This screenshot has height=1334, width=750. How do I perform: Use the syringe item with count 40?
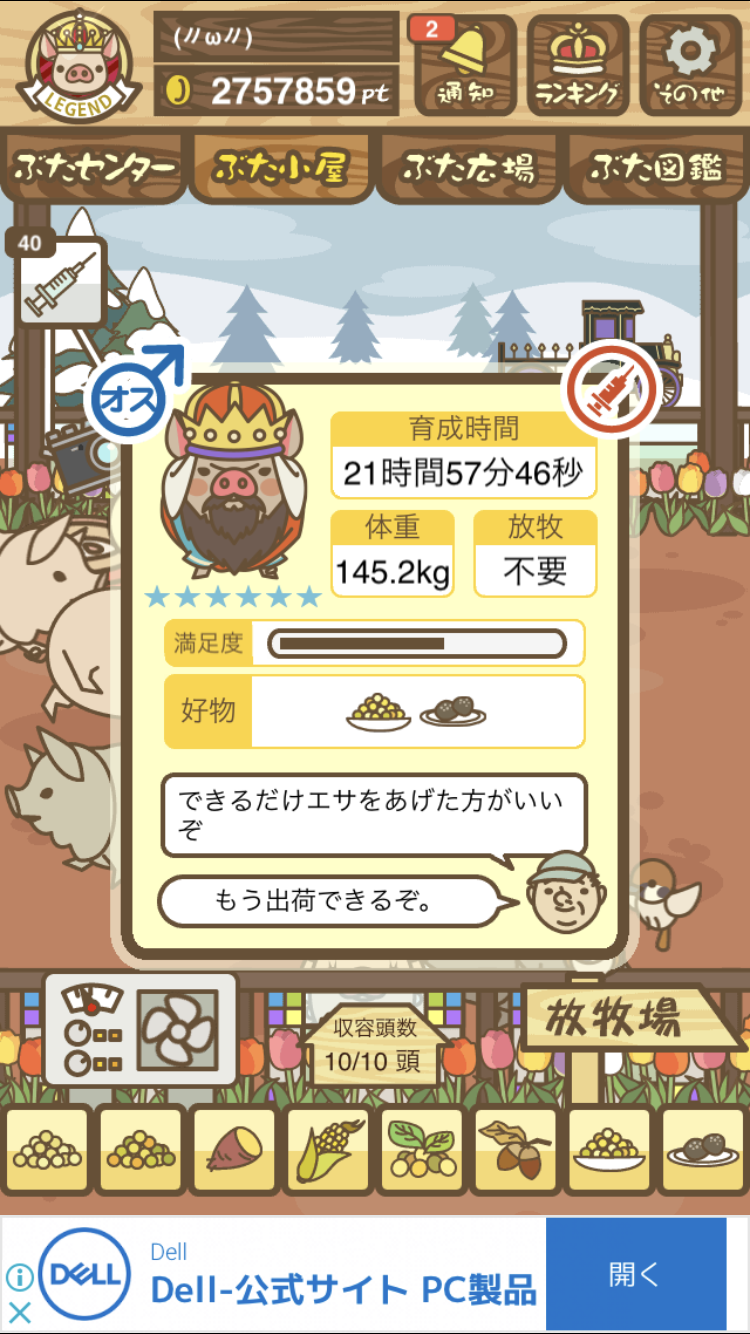(x=60, y=281)
